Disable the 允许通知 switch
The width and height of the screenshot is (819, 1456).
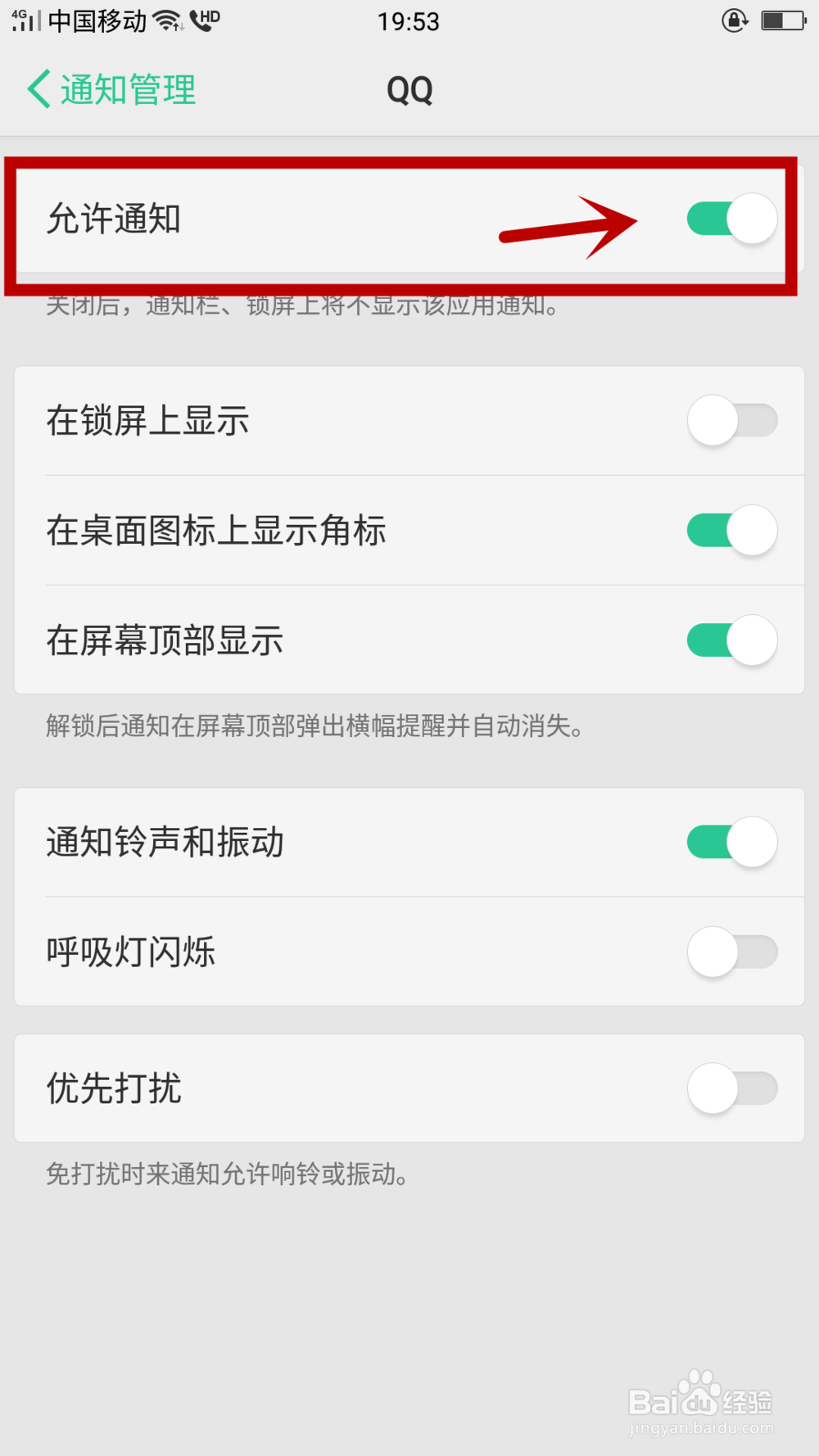coord(731,219)
